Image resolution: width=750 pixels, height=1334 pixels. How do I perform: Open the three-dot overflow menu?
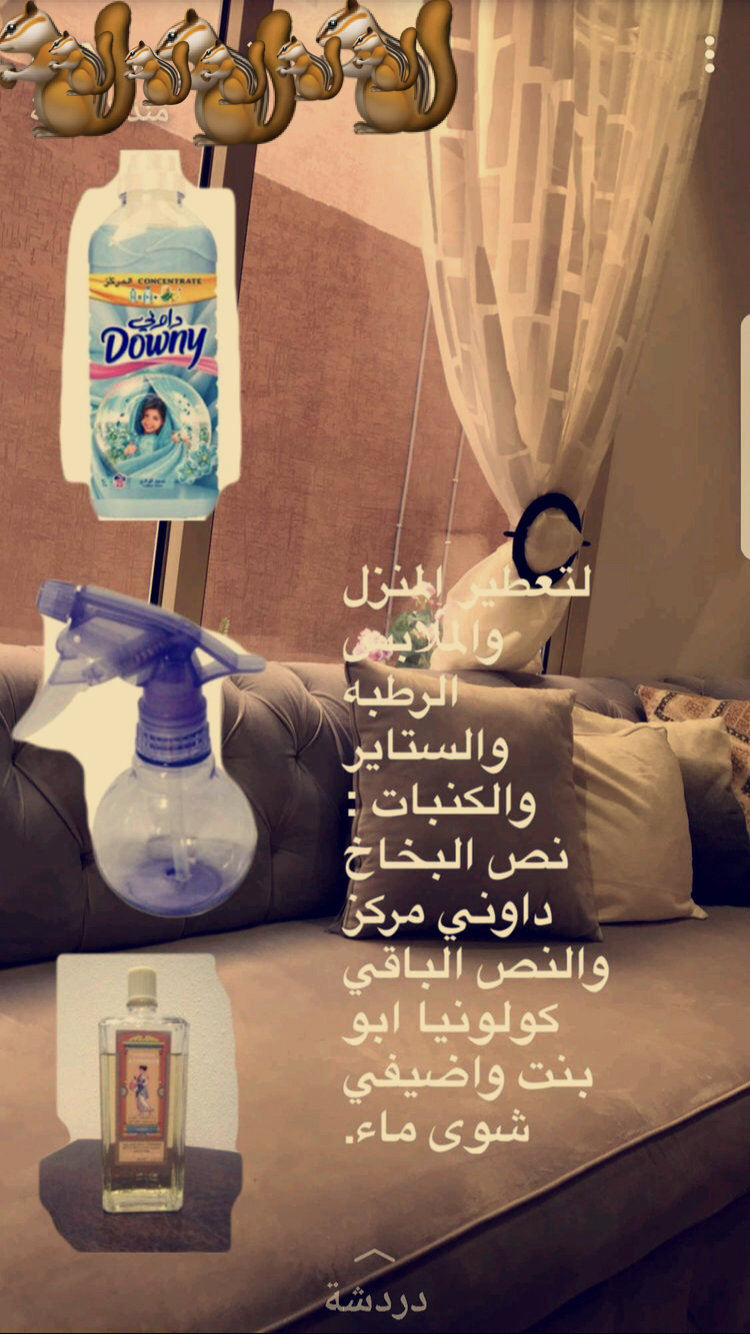pos(710,53)
